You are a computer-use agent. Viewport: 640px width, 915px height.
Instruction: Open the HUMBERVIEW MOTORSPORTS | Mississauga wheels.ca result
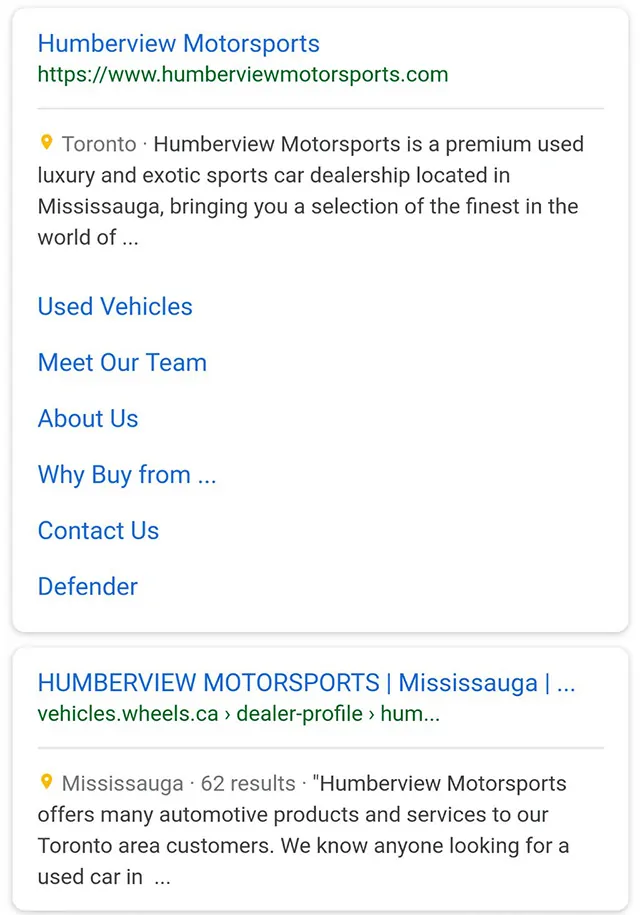tap(306, 683)
